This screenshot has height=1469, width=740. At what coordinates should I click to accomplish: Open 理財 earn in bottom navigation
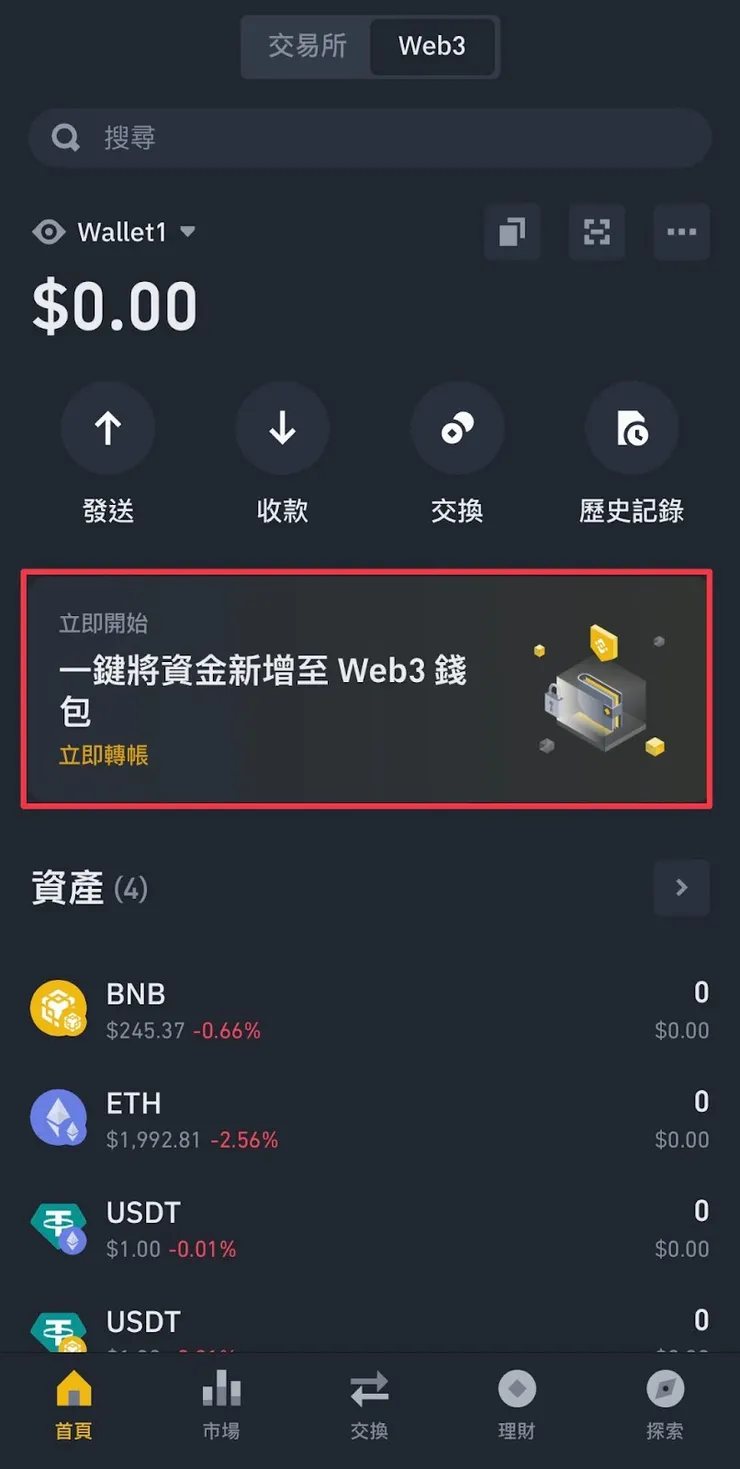[516, 1404]
